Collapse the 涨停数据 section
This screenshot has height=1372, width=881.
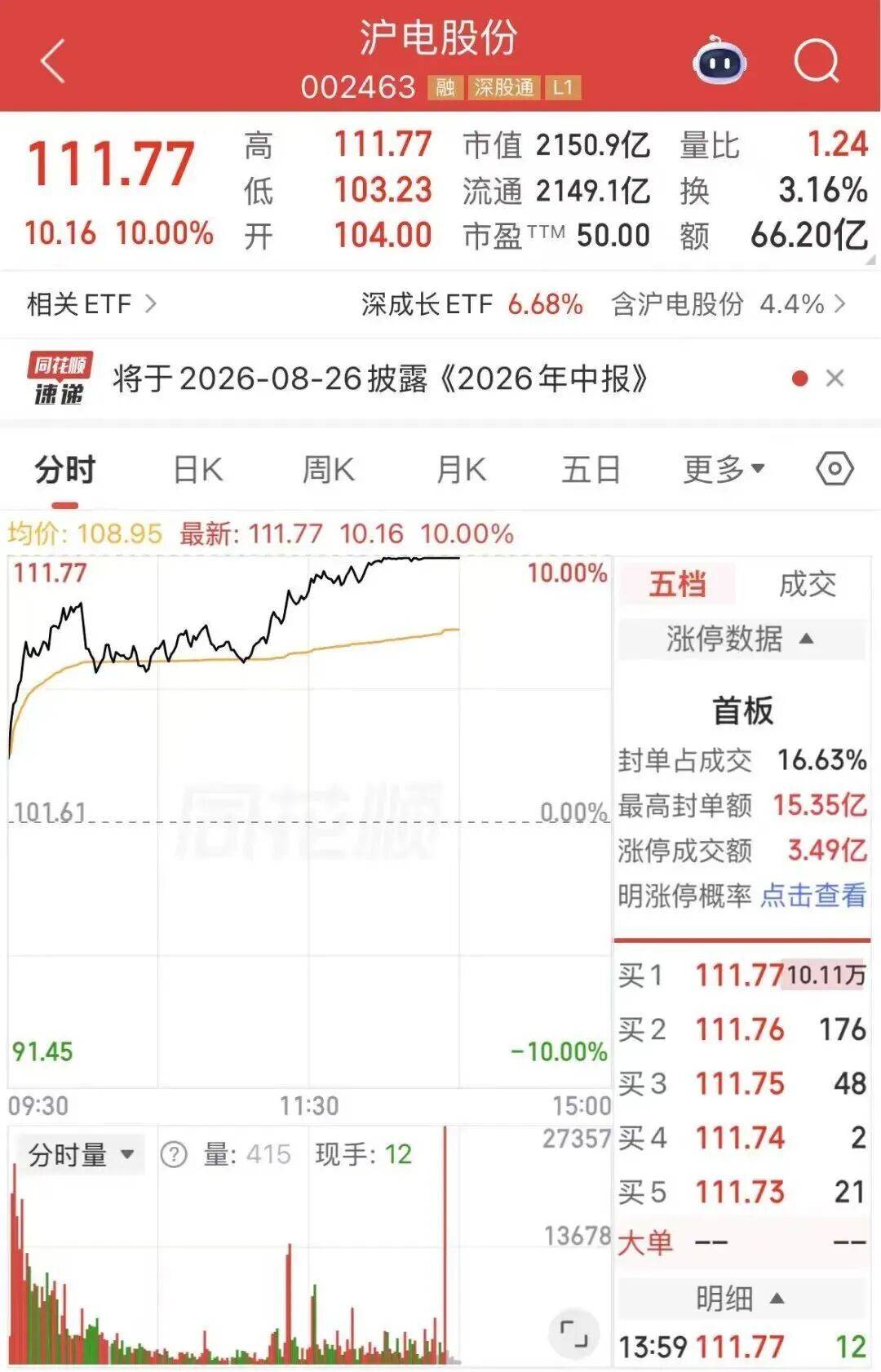[741, 638]
